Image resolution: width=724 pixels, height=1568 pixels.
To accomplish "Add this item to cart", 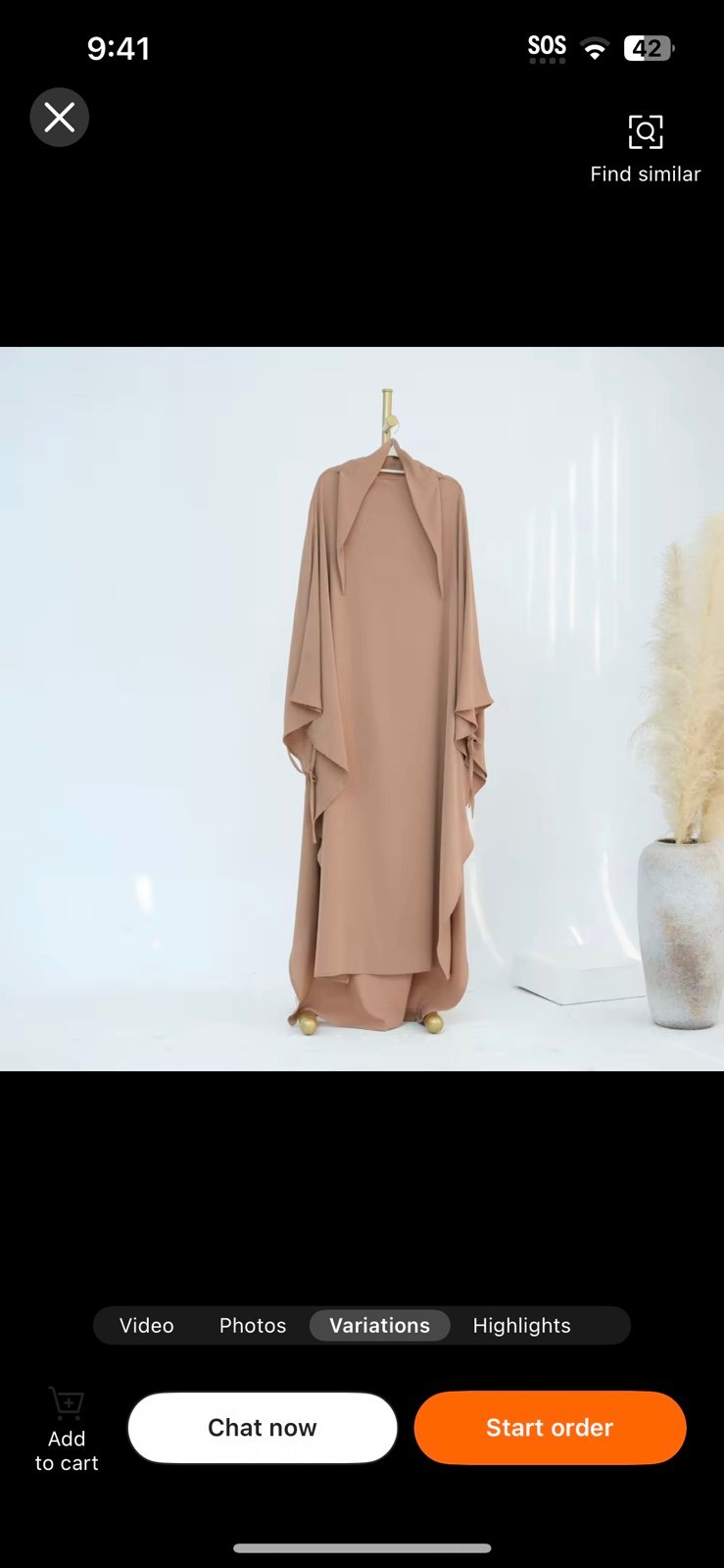I will pos(67,1430).
